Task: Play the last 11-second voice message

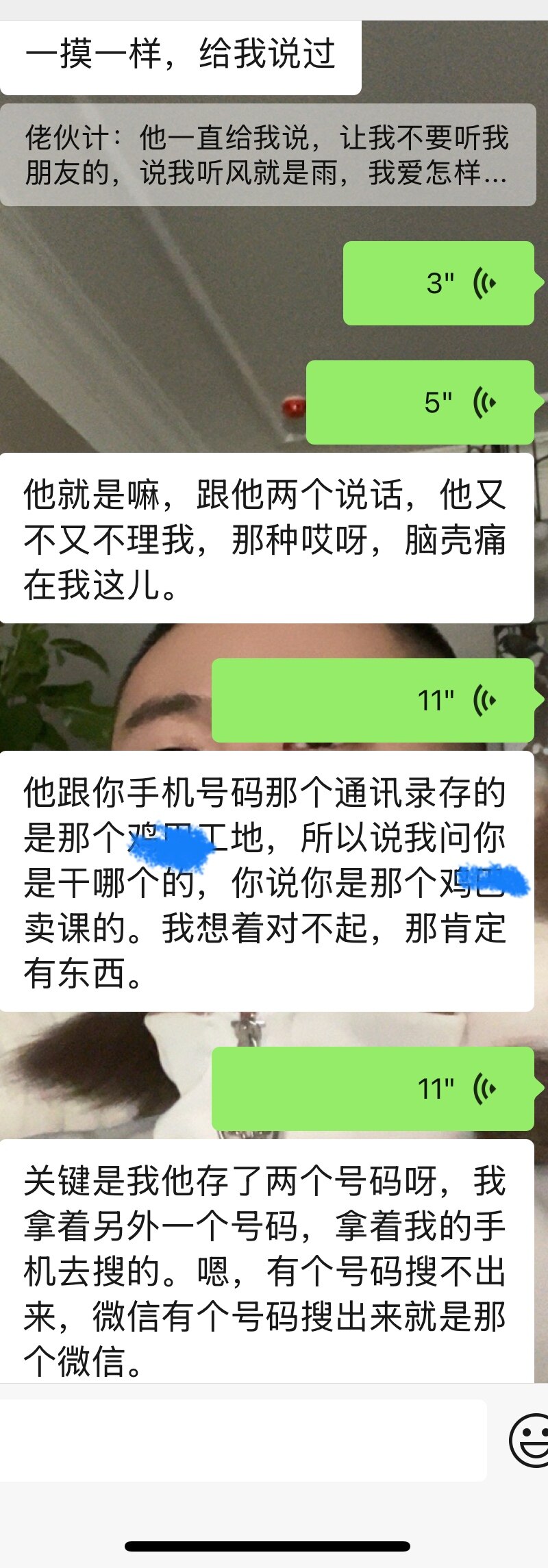Action: coord(373,1088)
